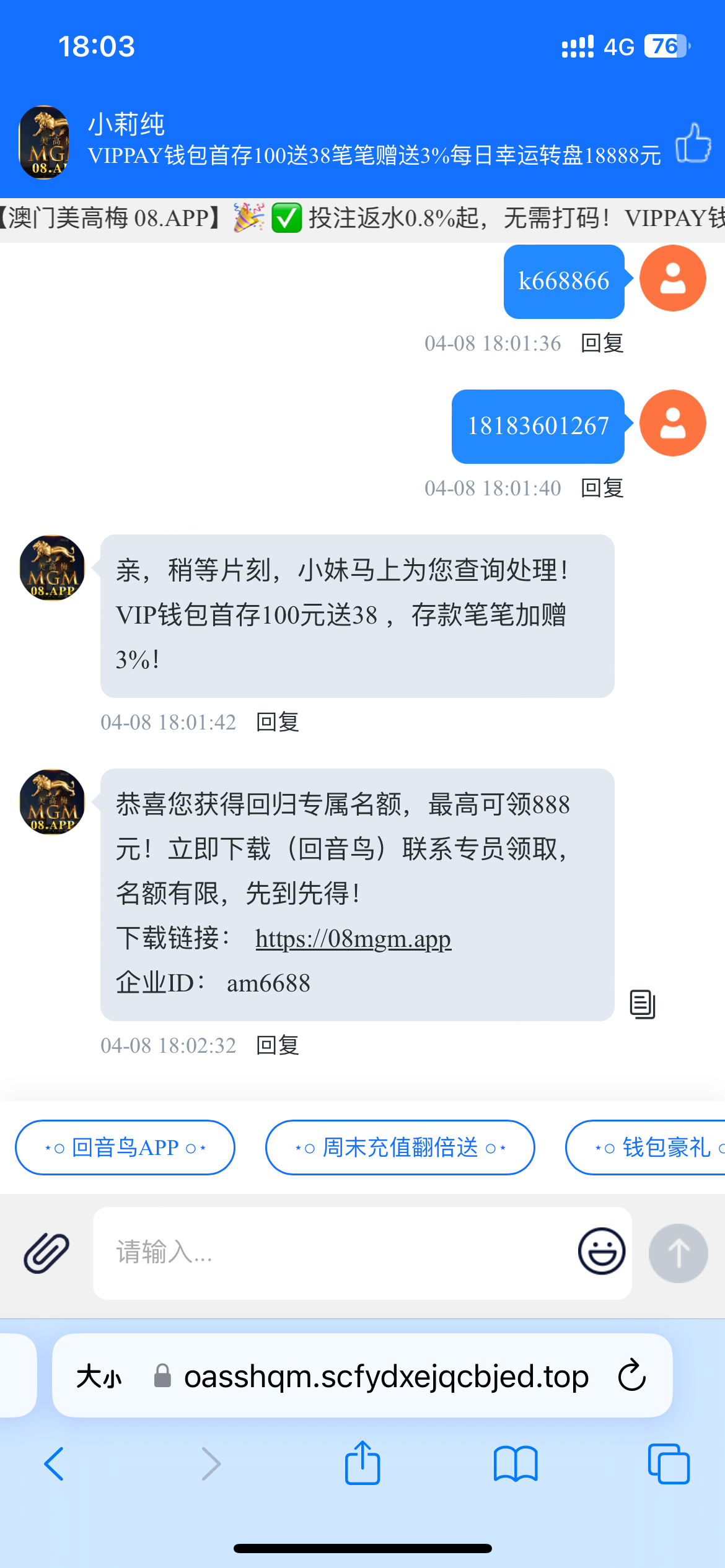Reply to the 18:01:42 agent message
The height and width of the screenshot is (1568, 725).
[x=278, y=722]
